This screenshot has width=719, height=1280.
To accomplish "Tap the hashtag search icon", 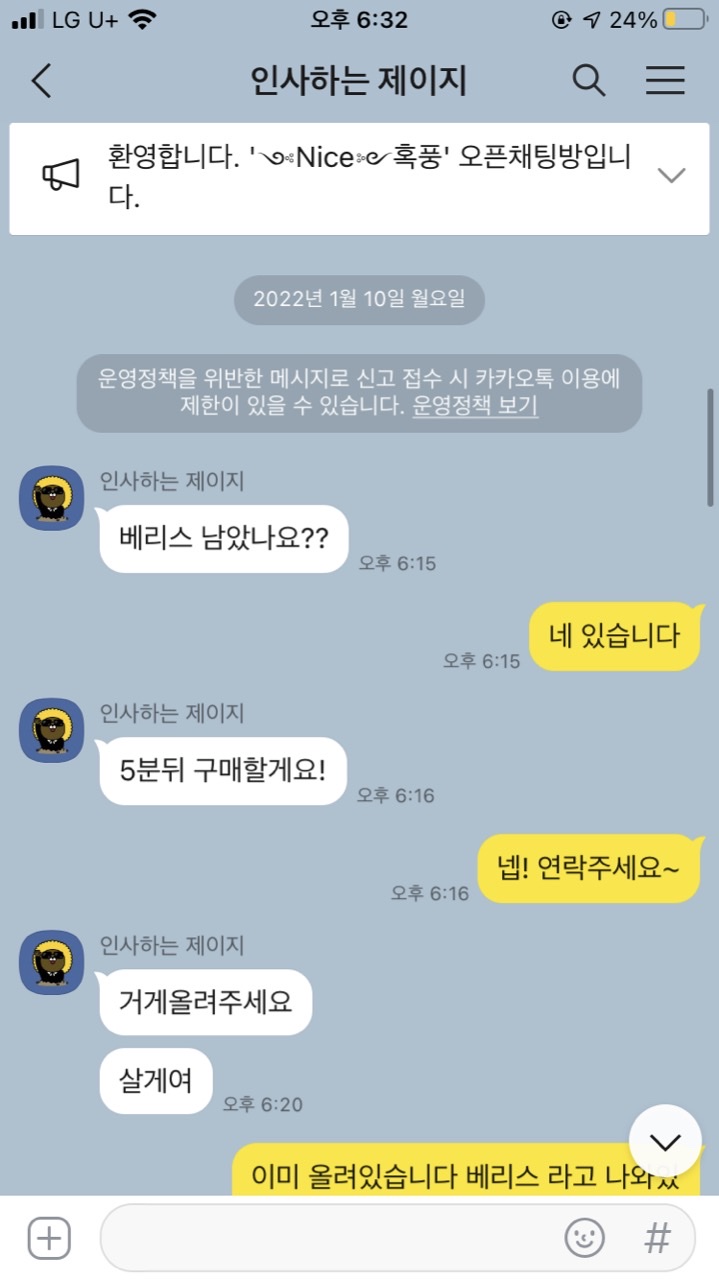I will [657, 1238].
